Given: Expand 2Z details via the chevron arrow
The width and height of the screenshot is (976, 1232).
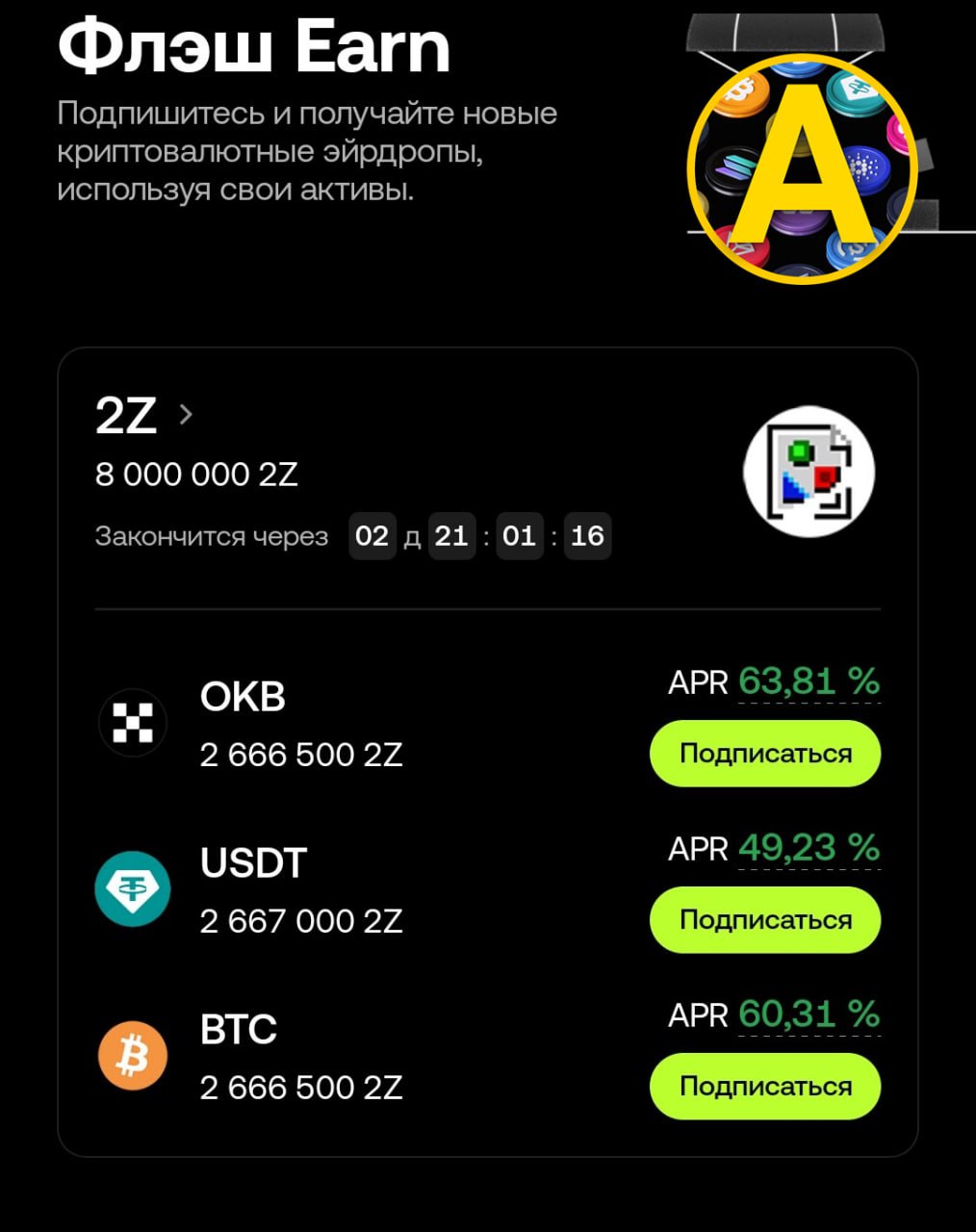Looking at the screenshot, I should (184, 414).
